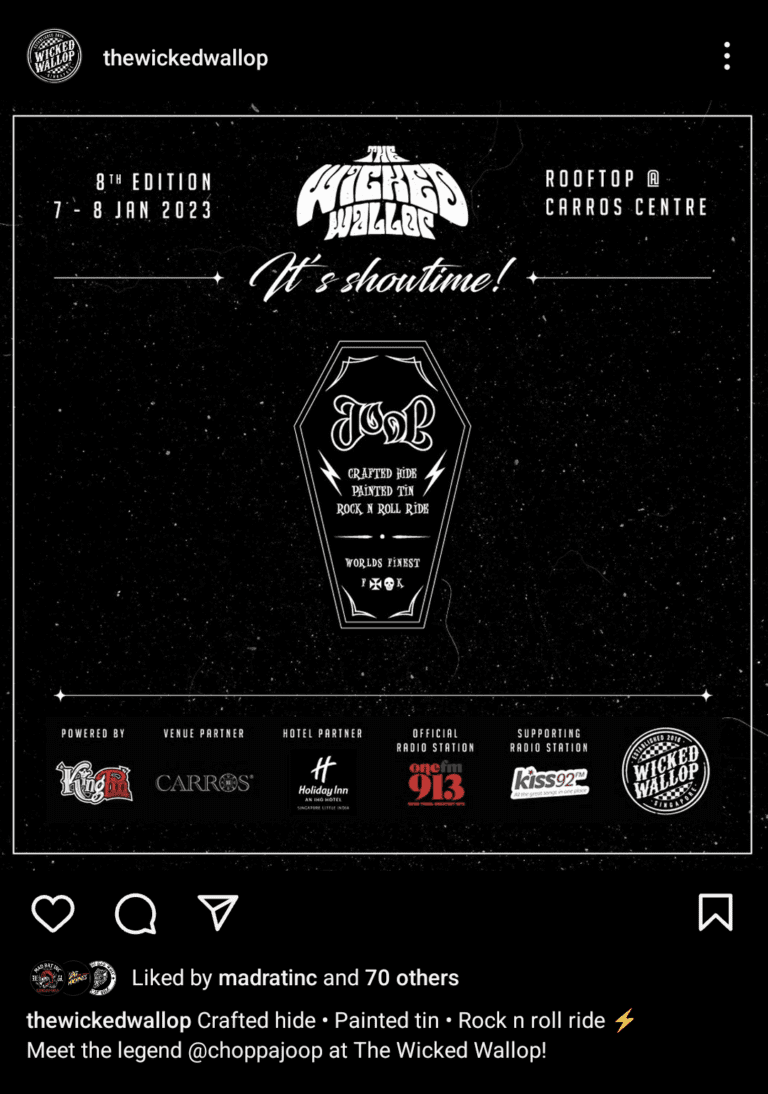Open thewickedwallop profile picture
This screenshot has height=1094, width=768.
(54, 57)
